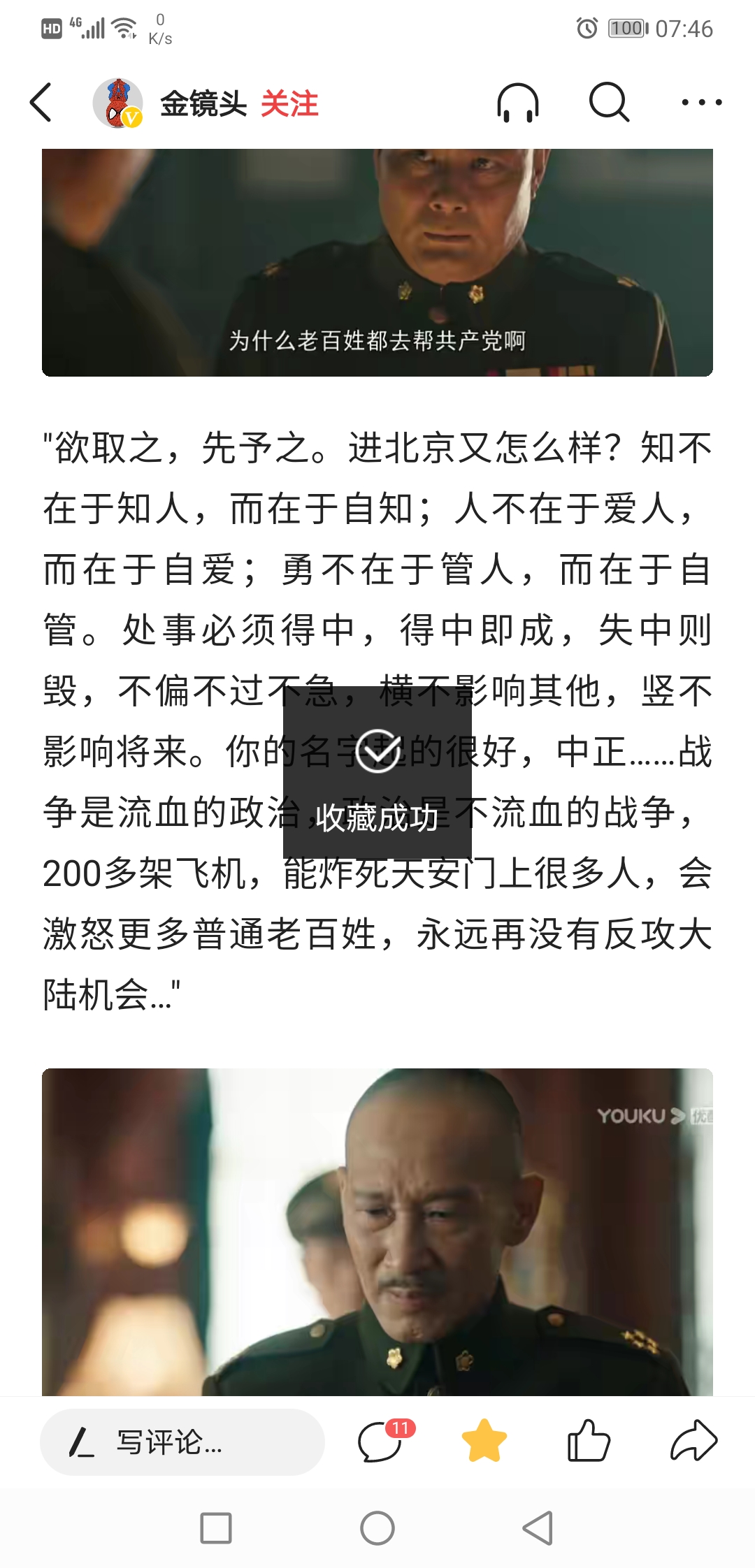Listen to article via headphone icon

pos(518,103)
